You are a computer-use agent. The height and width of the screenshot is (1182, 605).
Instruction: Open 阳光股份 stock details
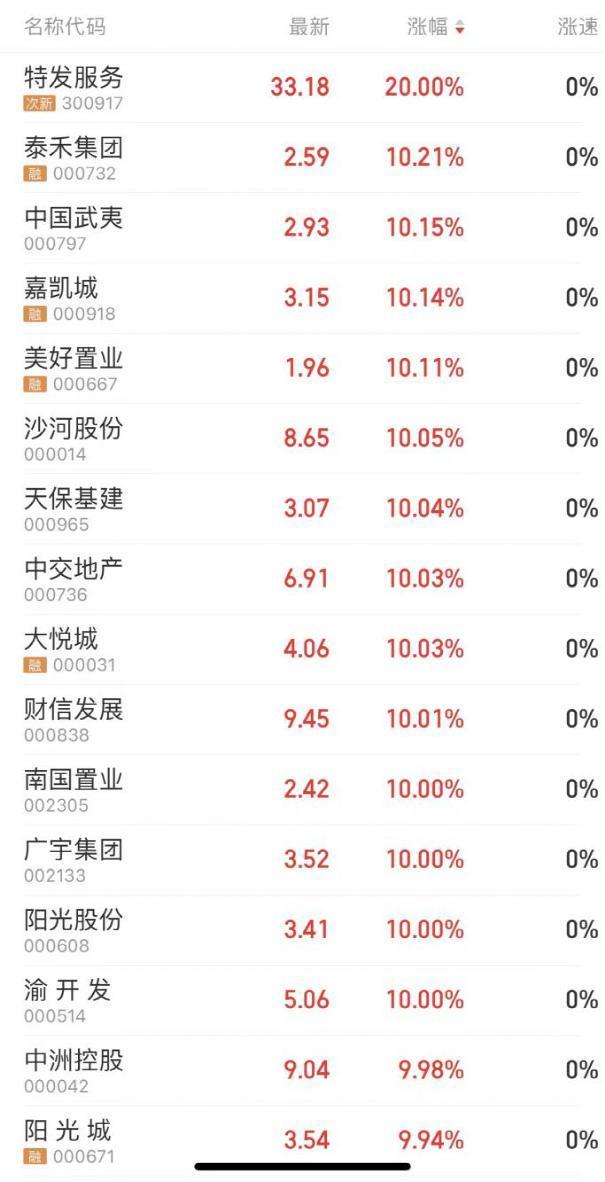(x=302, y=929)
